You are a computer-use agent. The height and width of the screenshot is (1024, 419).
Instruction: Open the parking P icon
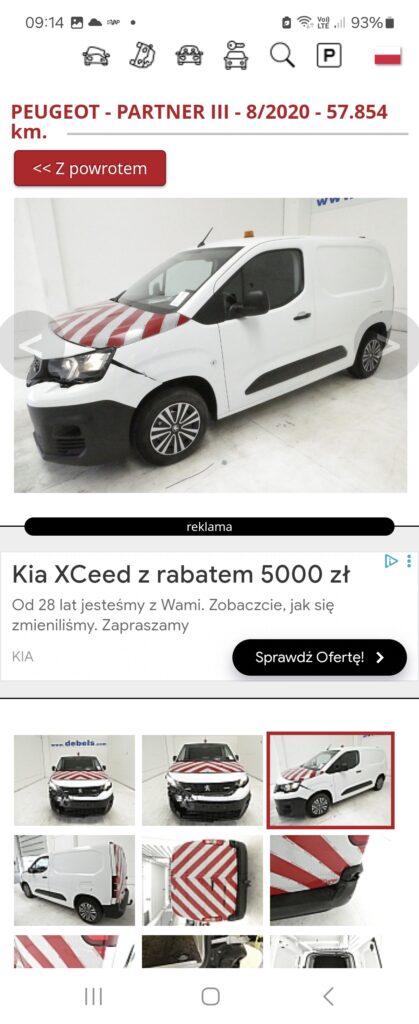pos(329,56)
